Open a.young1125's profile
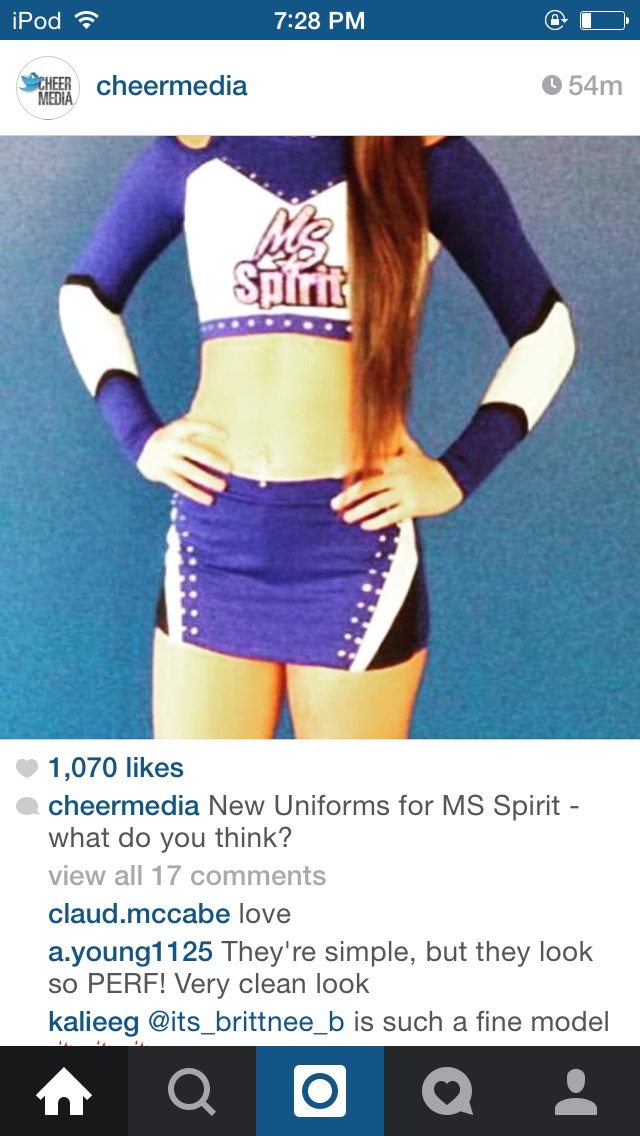Screen dimensions: 640x1136 [x=130, y=952]
